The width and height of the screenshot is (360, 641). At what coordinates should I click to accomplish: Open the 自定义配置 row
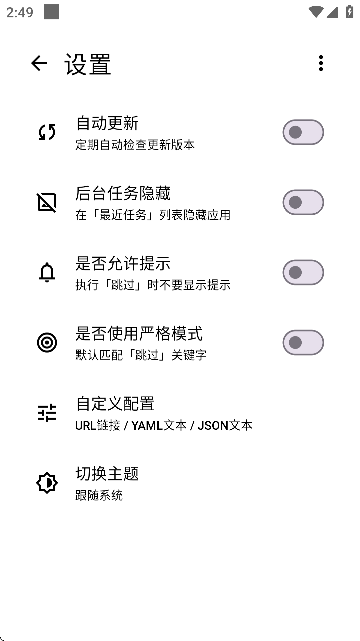(180, 413)
